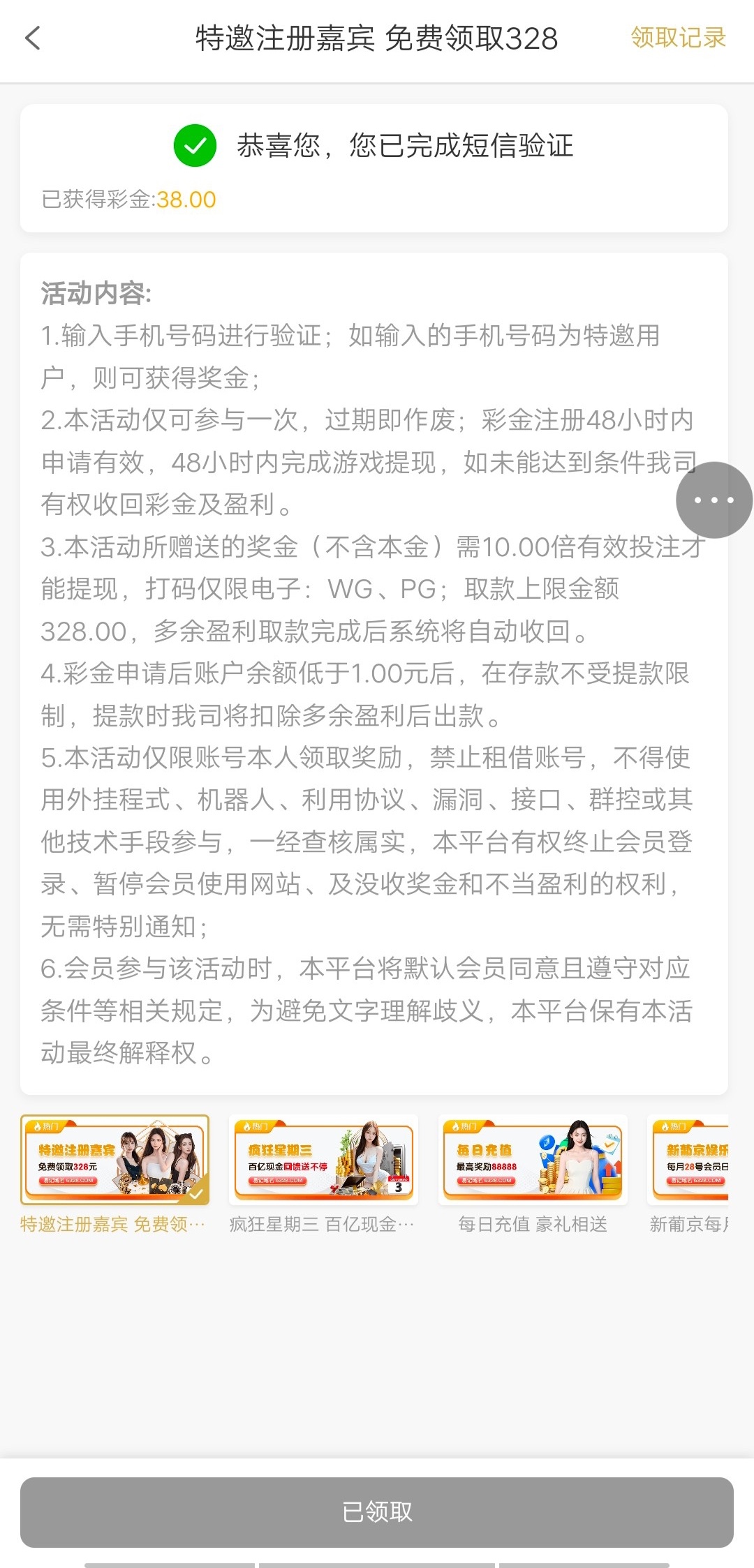Screen dimensions: 754x1568
Task: Go back using the top-left arrow
Action: (33, 38)
